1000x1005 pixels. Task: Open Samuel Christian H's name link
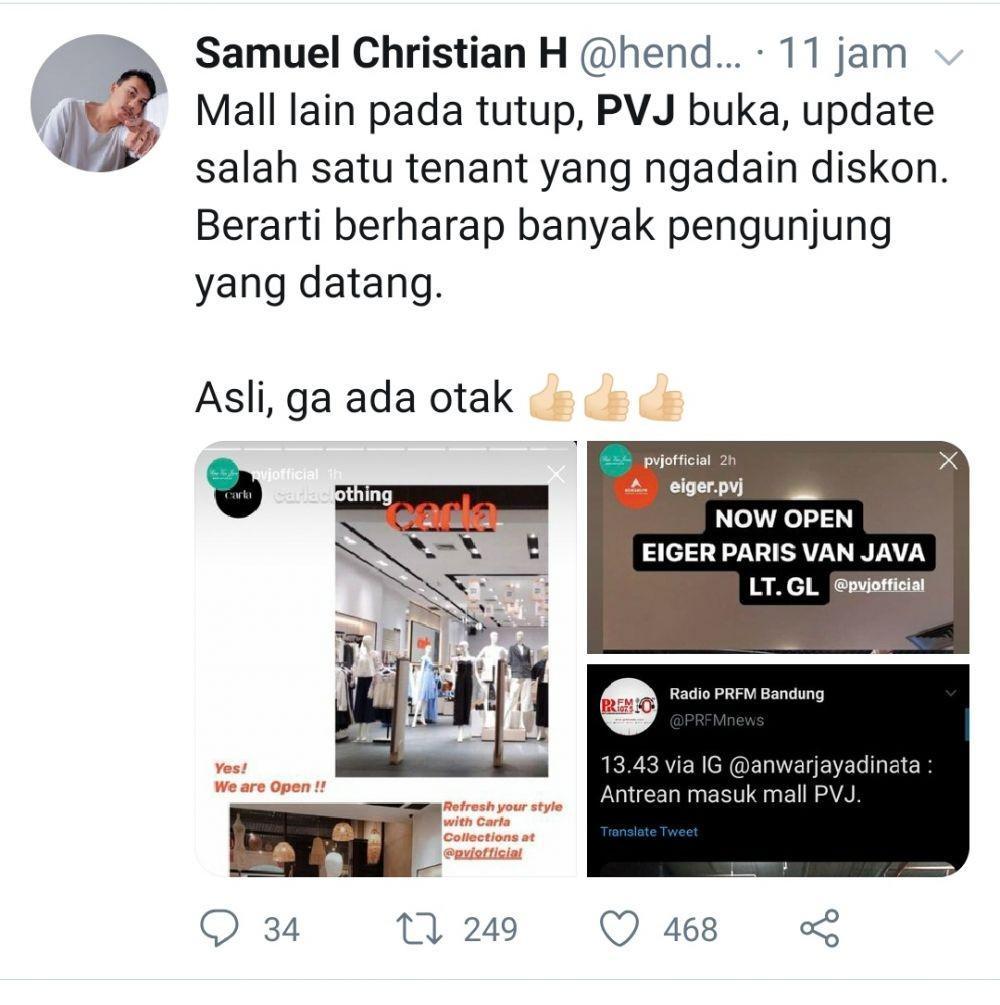[x=380, y=54]
